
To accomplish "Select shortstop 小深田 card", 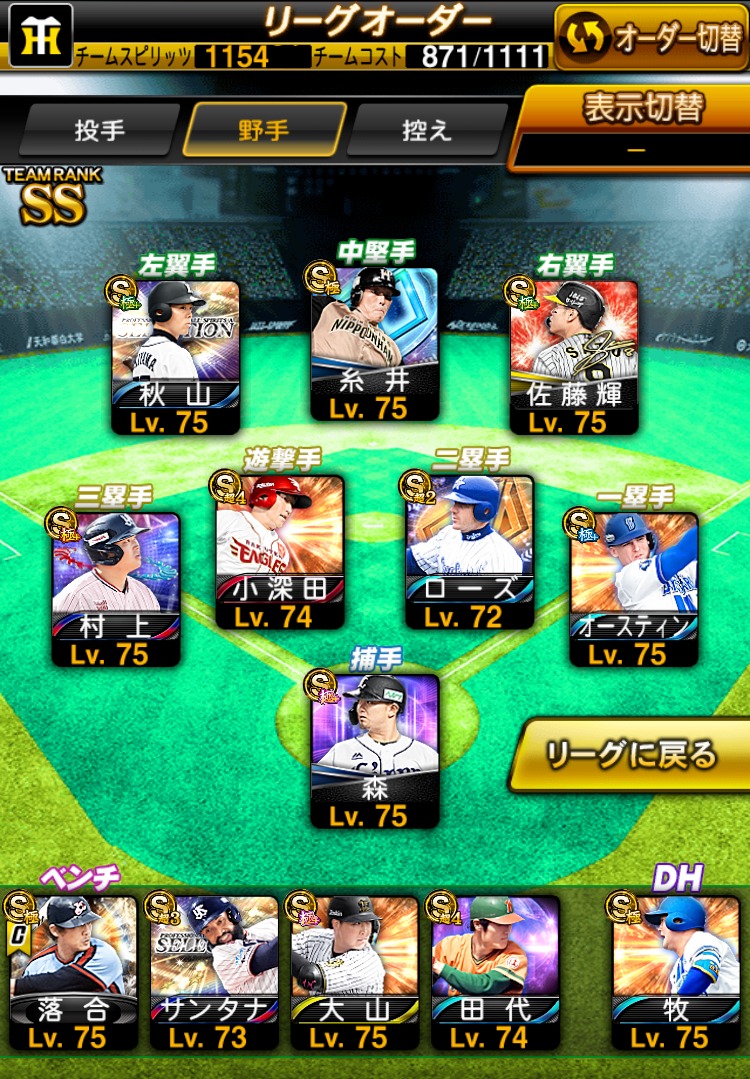I will tap(280, 550).
